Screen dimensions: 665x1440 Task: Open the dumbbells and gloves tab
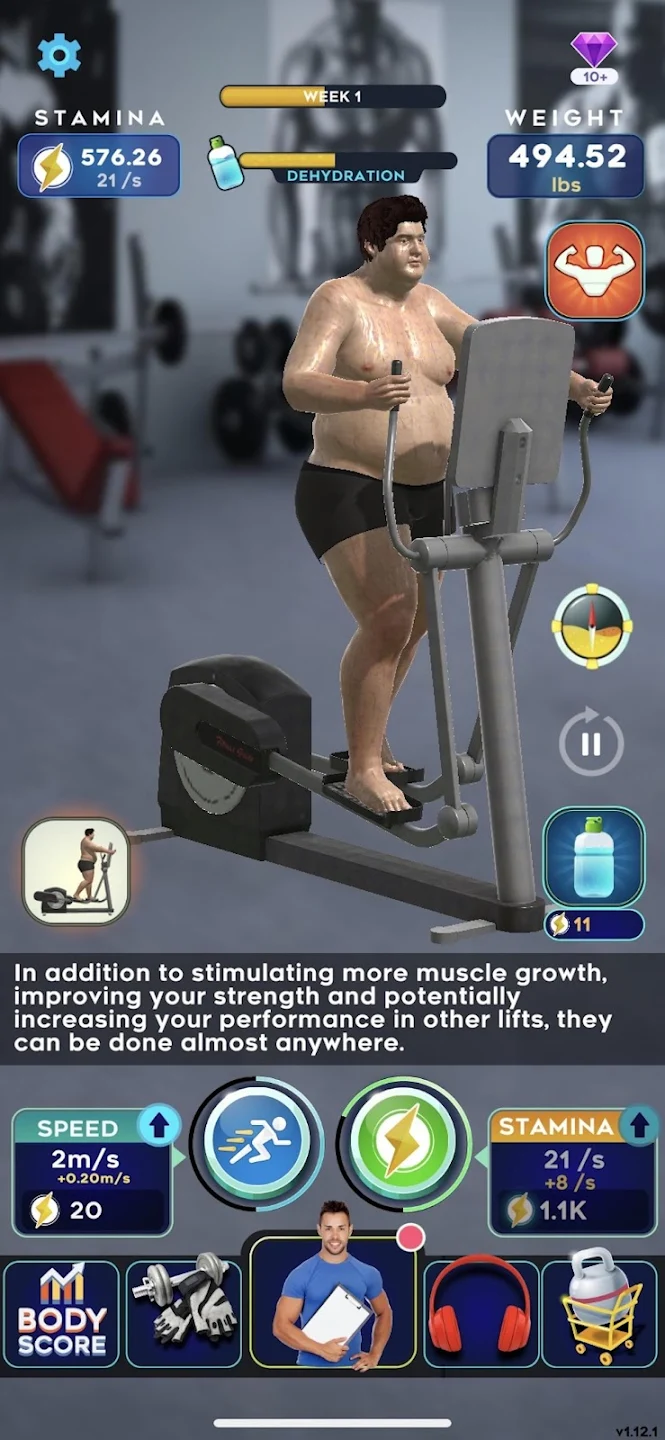click(184, 1314)
